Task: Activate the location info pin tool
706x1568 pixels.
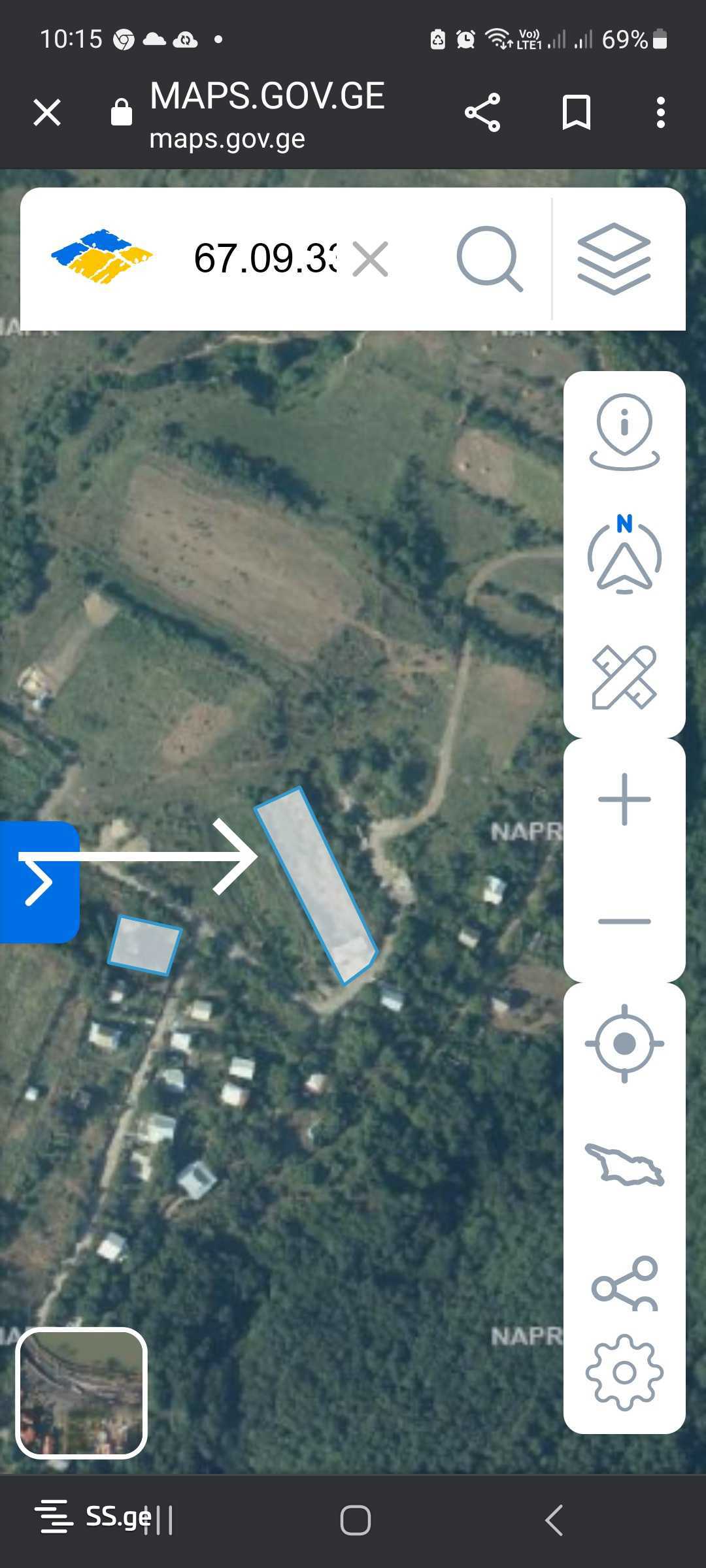Action: pyautogui.click(x=624, y=432)
